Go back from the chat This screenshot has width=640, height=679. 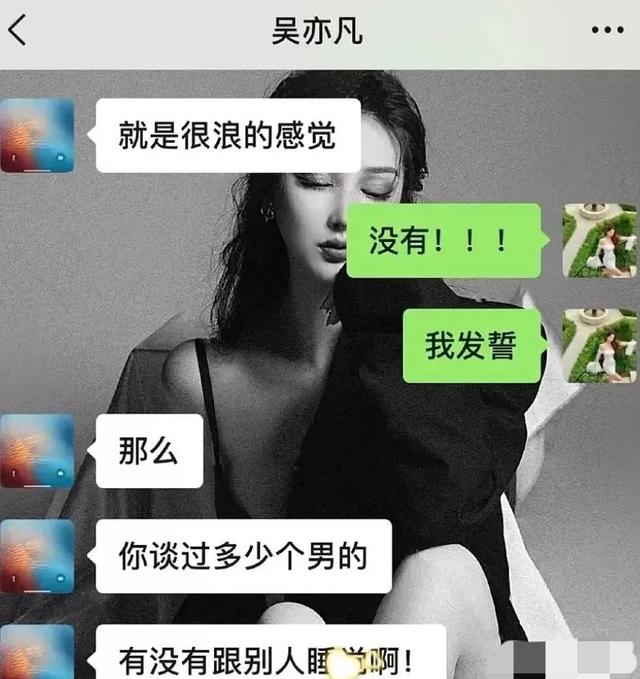18,31
